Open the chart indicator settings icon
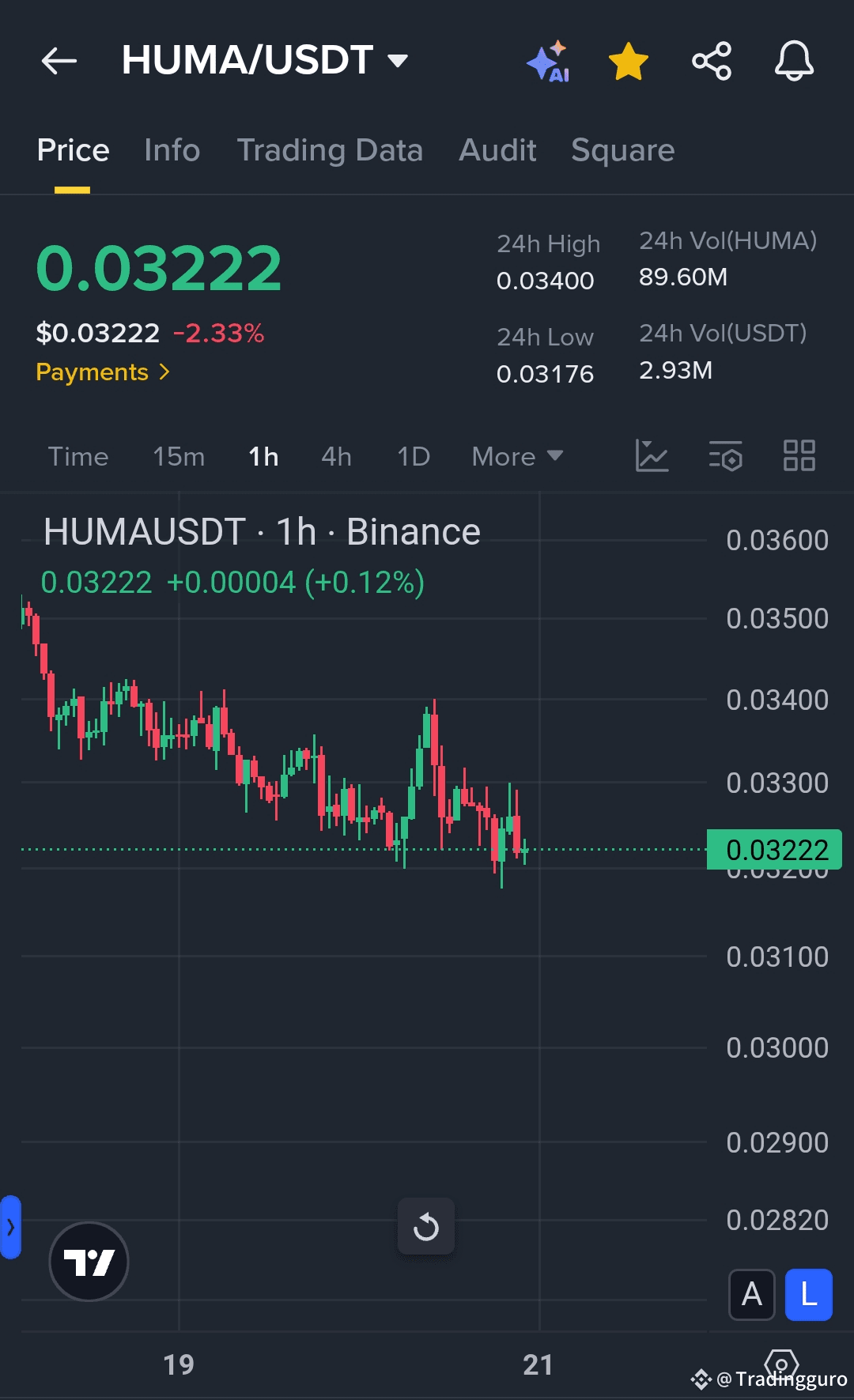 tap(725, 456)
